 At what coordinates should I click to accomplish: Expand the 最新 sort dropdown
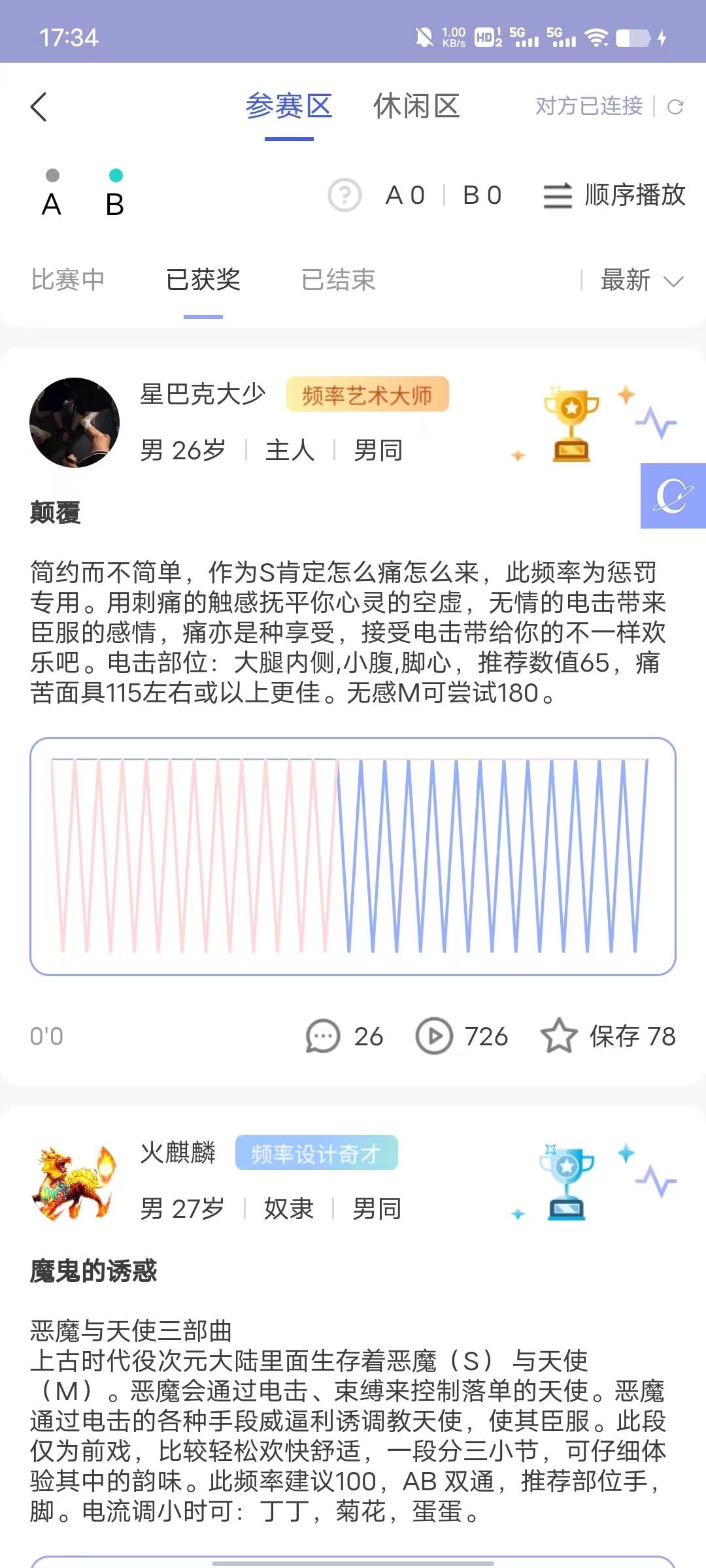click(641, 280)
